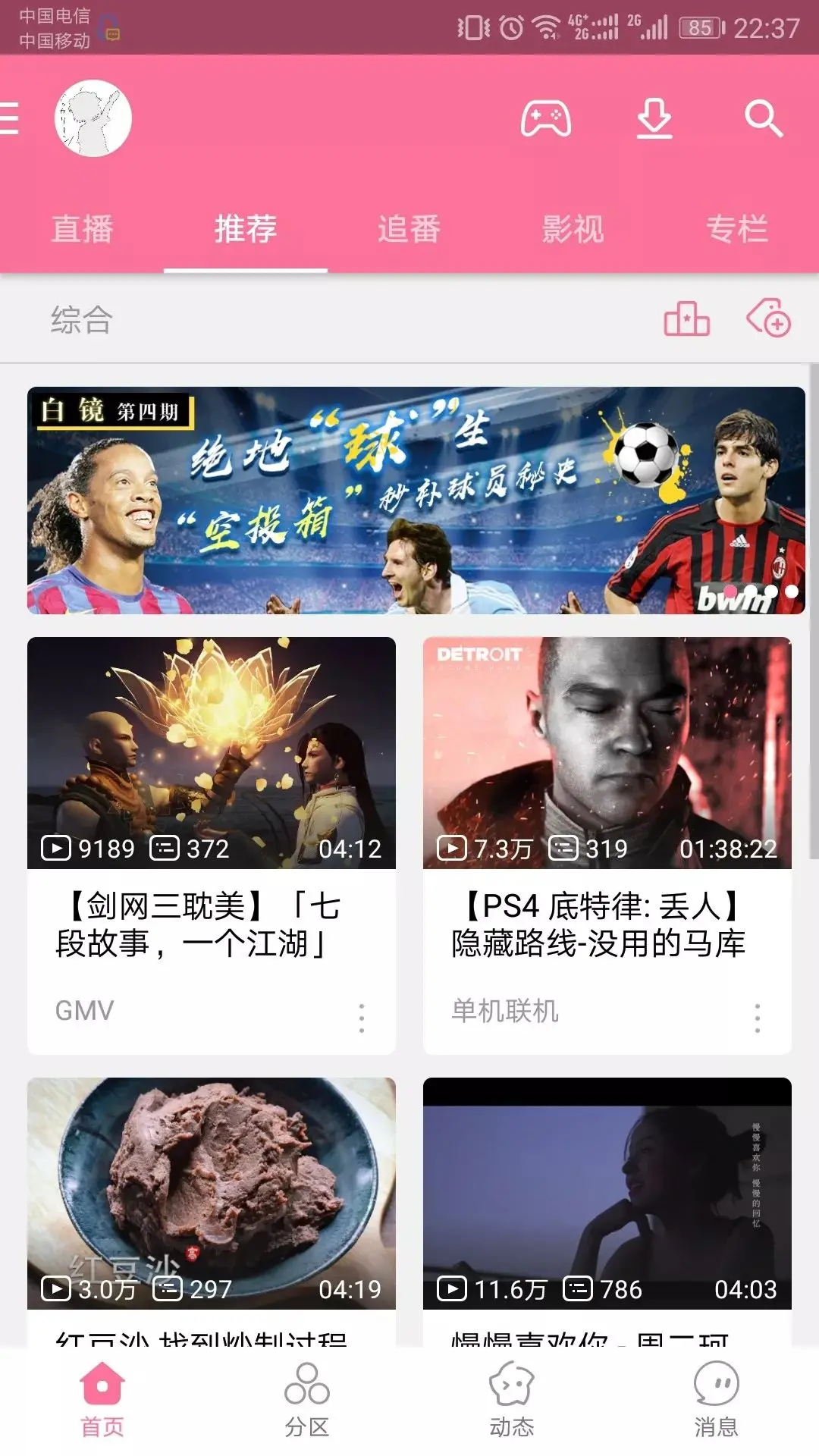Open the game center controller icon
The image size is (819, 1456).
coord(545,119)
